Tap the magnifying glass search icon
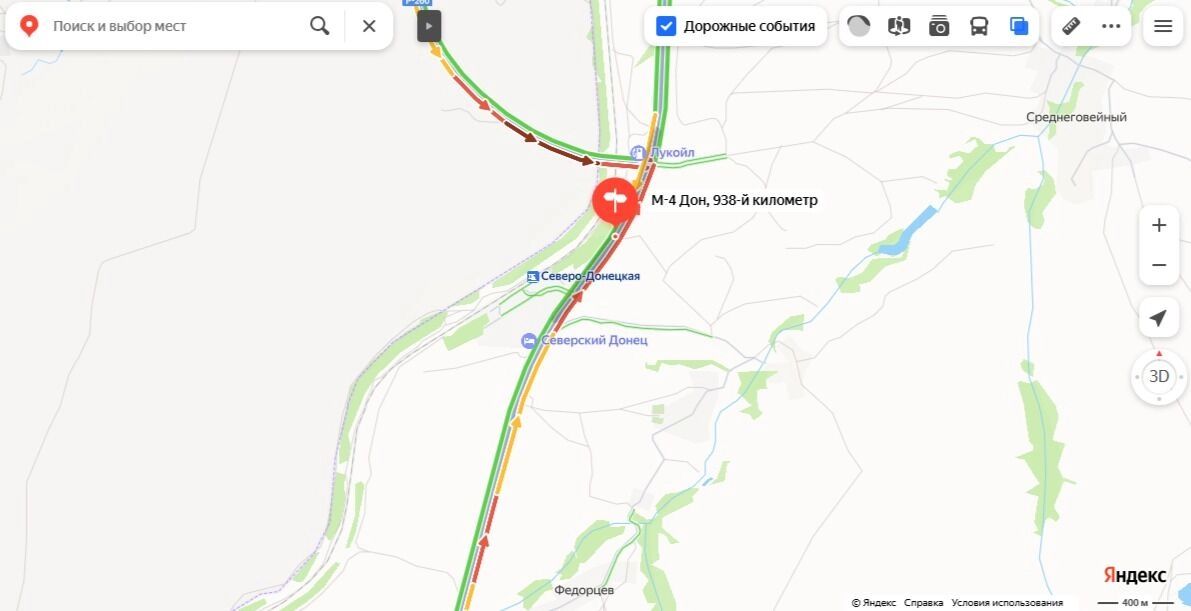Screen dimensions: 1191x611 click(320, 26)
